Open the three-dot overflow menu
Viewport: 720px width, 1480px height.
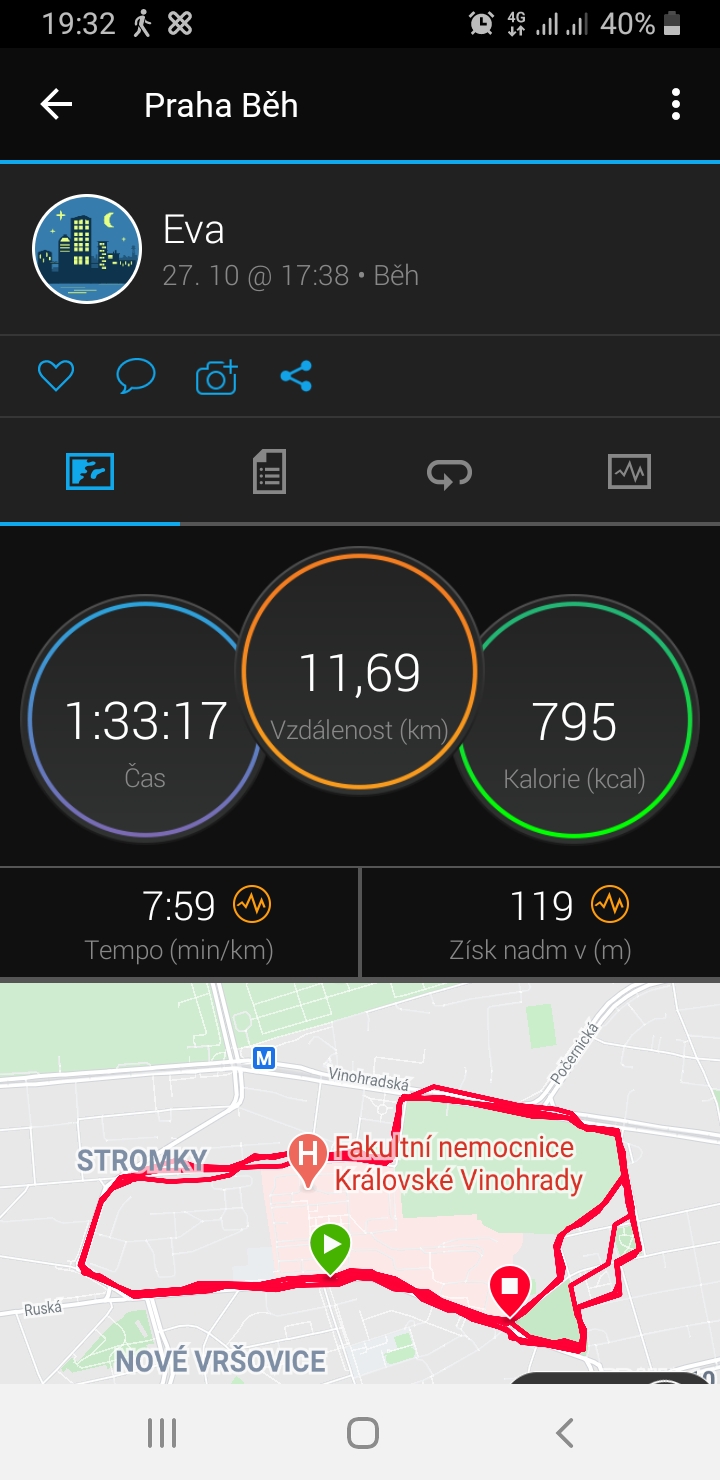(676, 105)
